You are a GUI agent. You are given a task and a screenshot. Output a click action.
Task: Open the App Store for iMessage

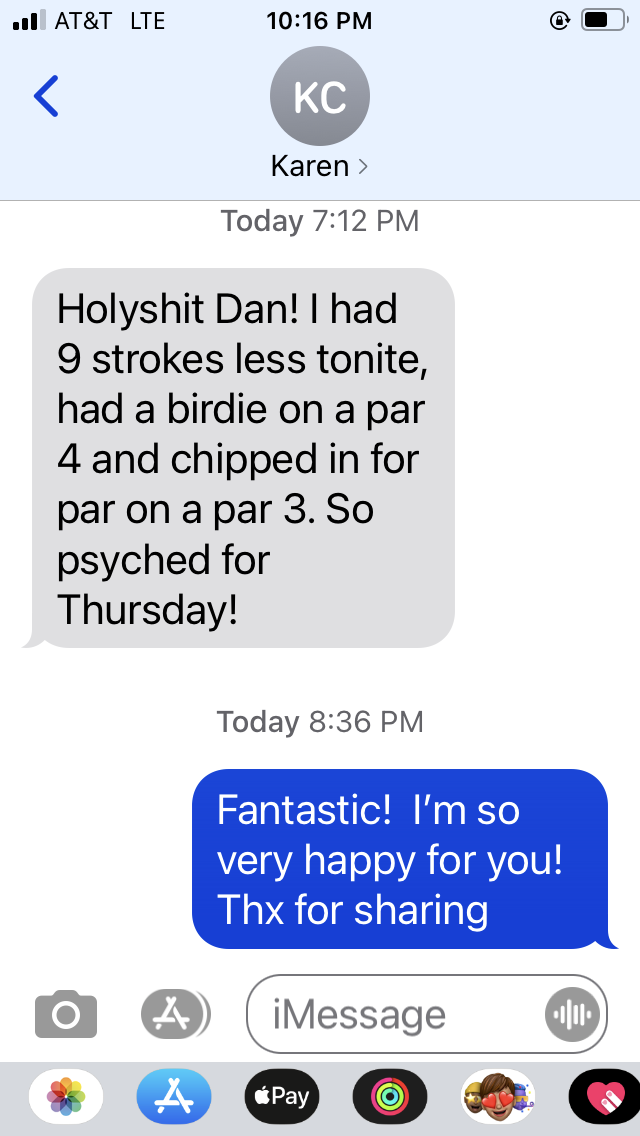[174, 1097]
